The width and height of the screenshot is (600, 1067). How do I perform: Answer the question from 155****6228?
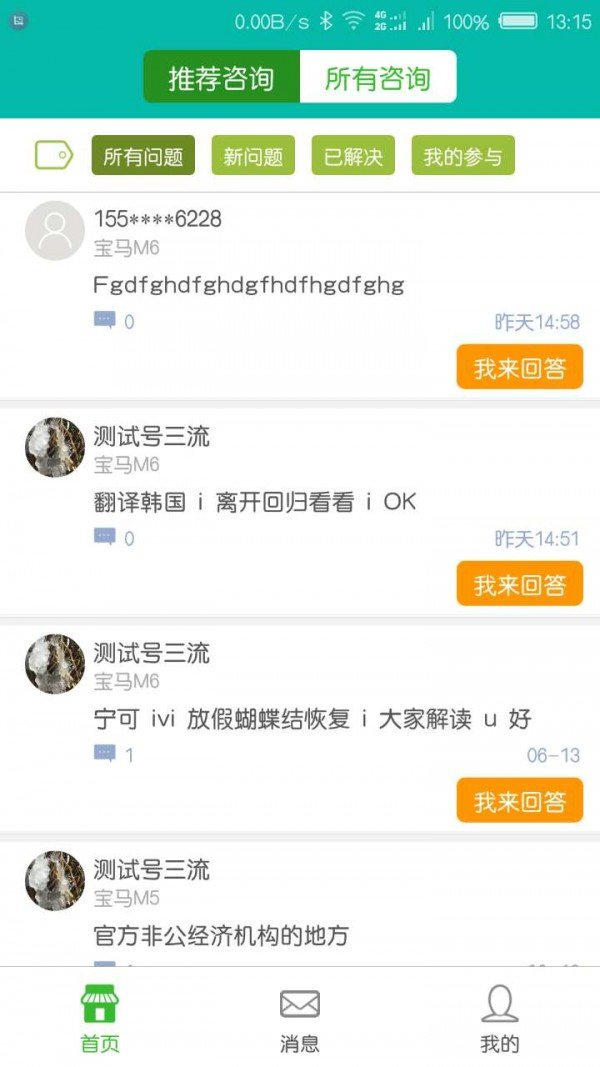pos(519,367)
